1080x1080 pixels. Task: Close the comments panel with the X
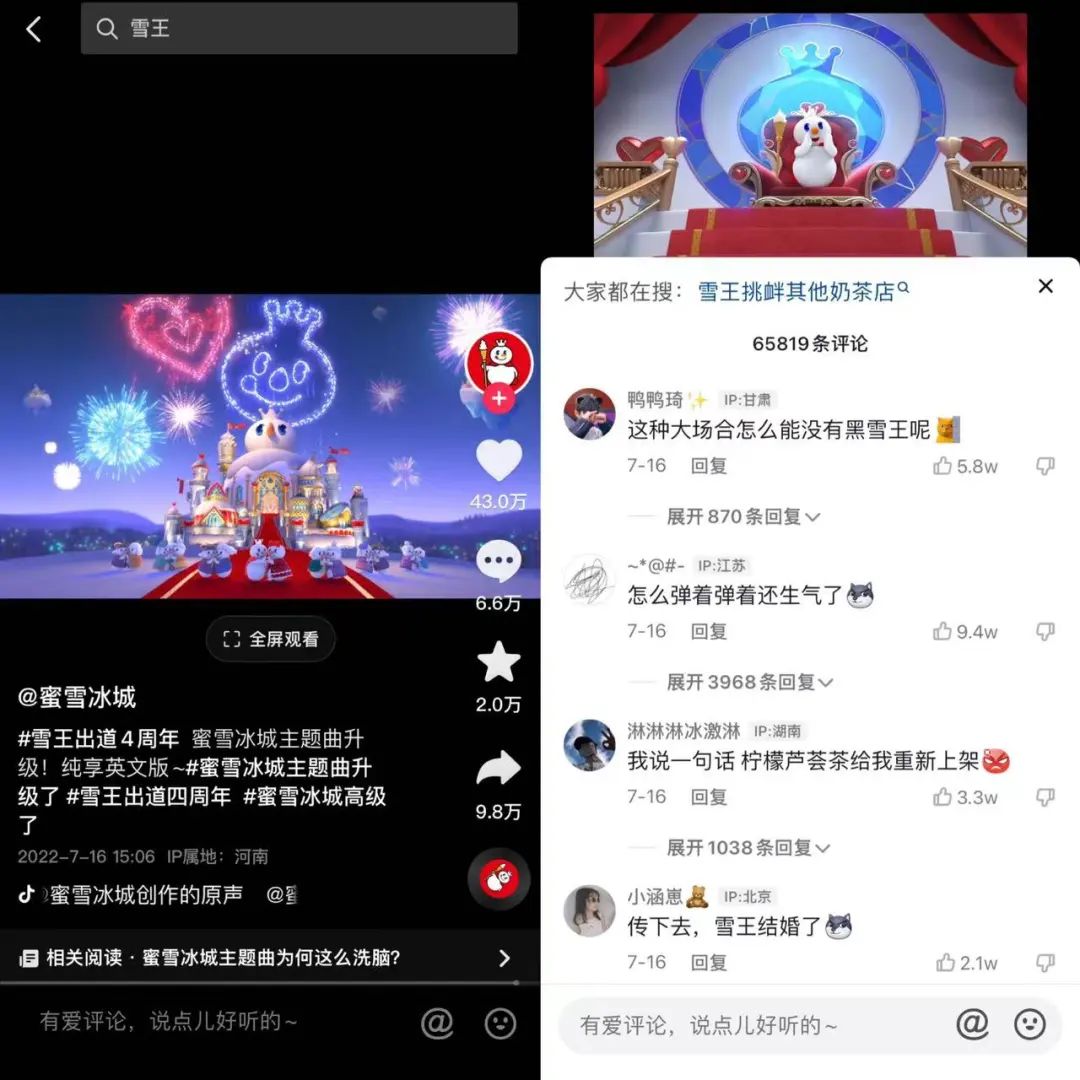point(1045,287)
